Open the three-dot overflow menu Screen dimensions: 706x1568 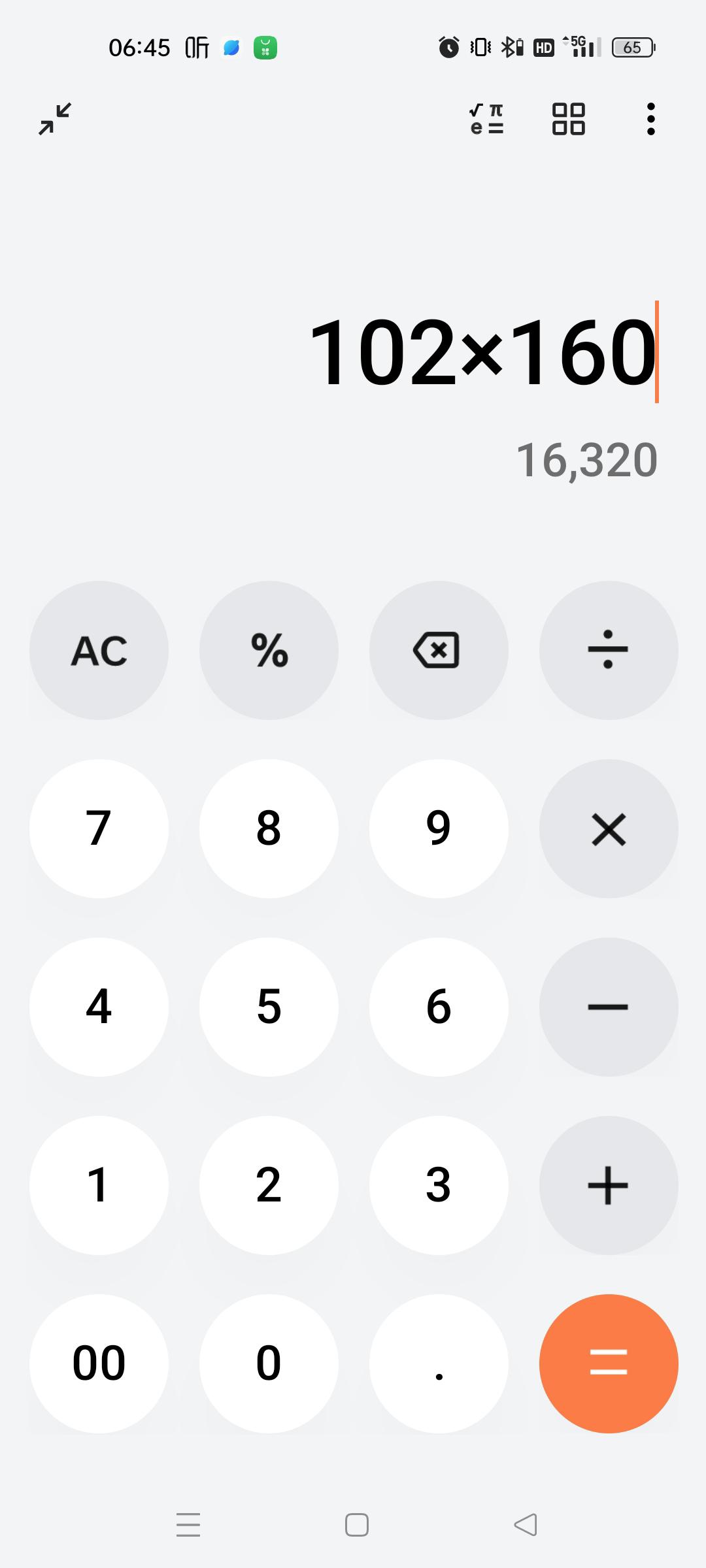point(650,119)
